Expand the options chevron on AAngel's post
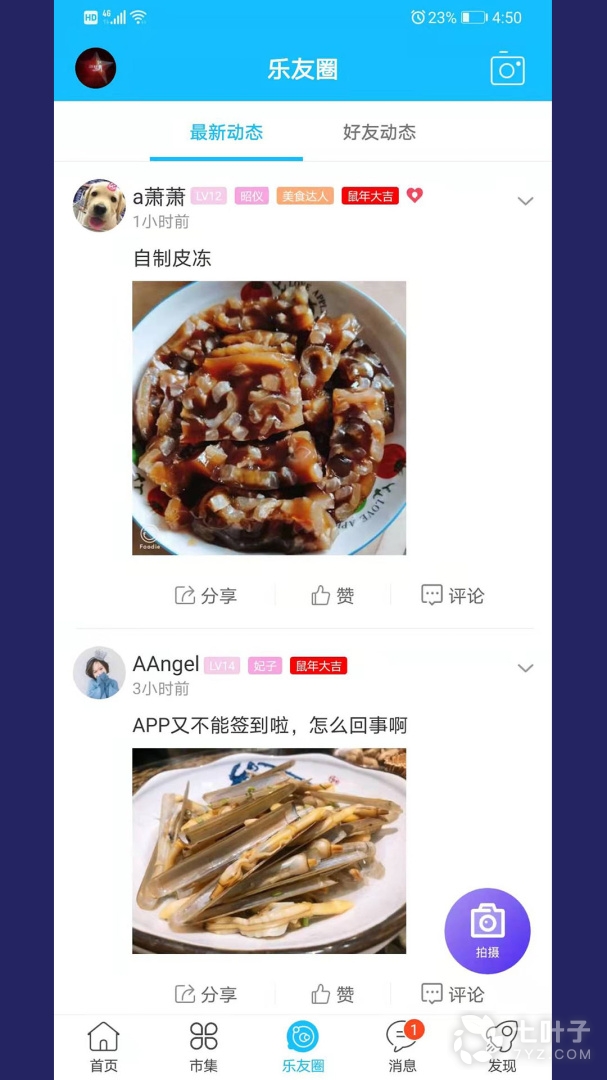607x1080 pixels. pos(525,668)
